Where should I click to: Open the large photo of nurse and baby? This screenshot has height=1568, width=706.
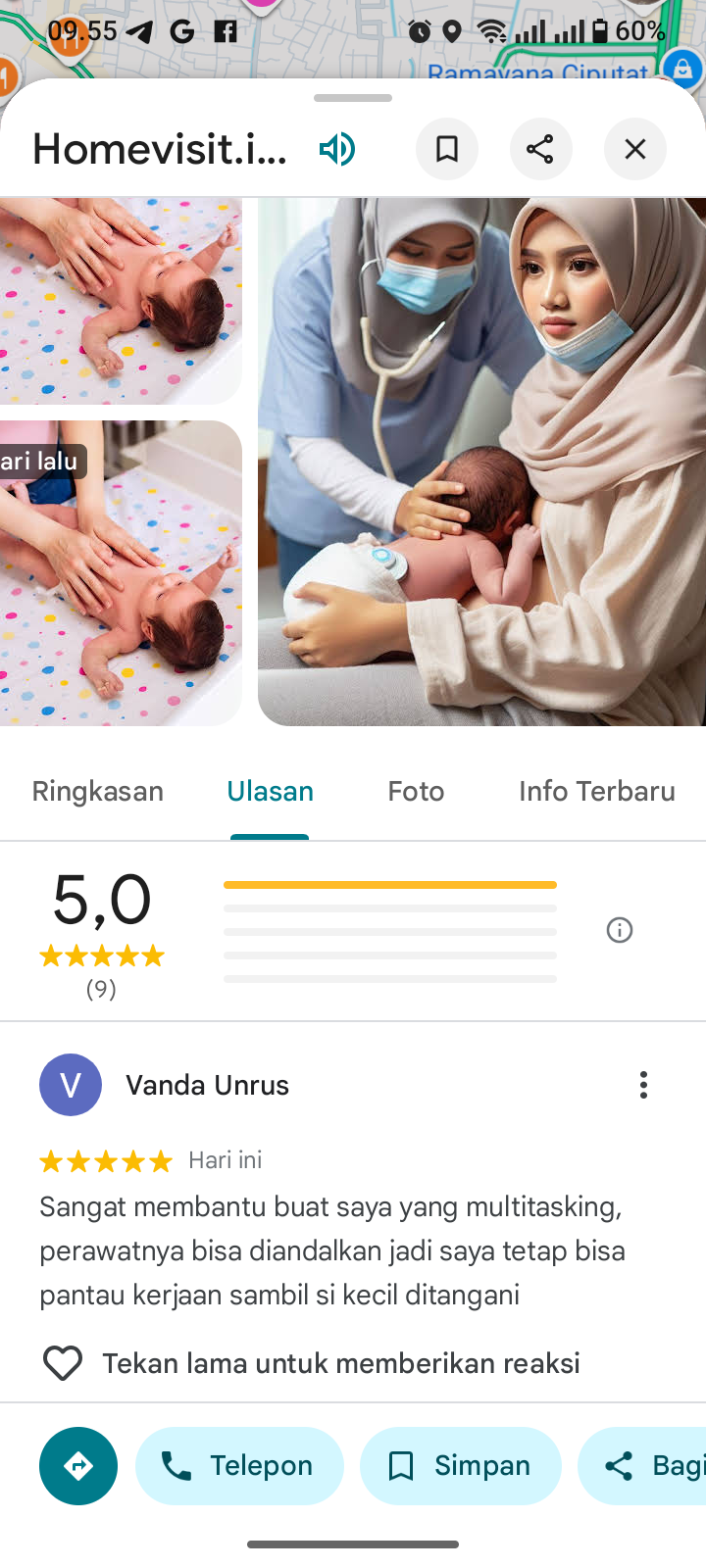tap(481, 462)
